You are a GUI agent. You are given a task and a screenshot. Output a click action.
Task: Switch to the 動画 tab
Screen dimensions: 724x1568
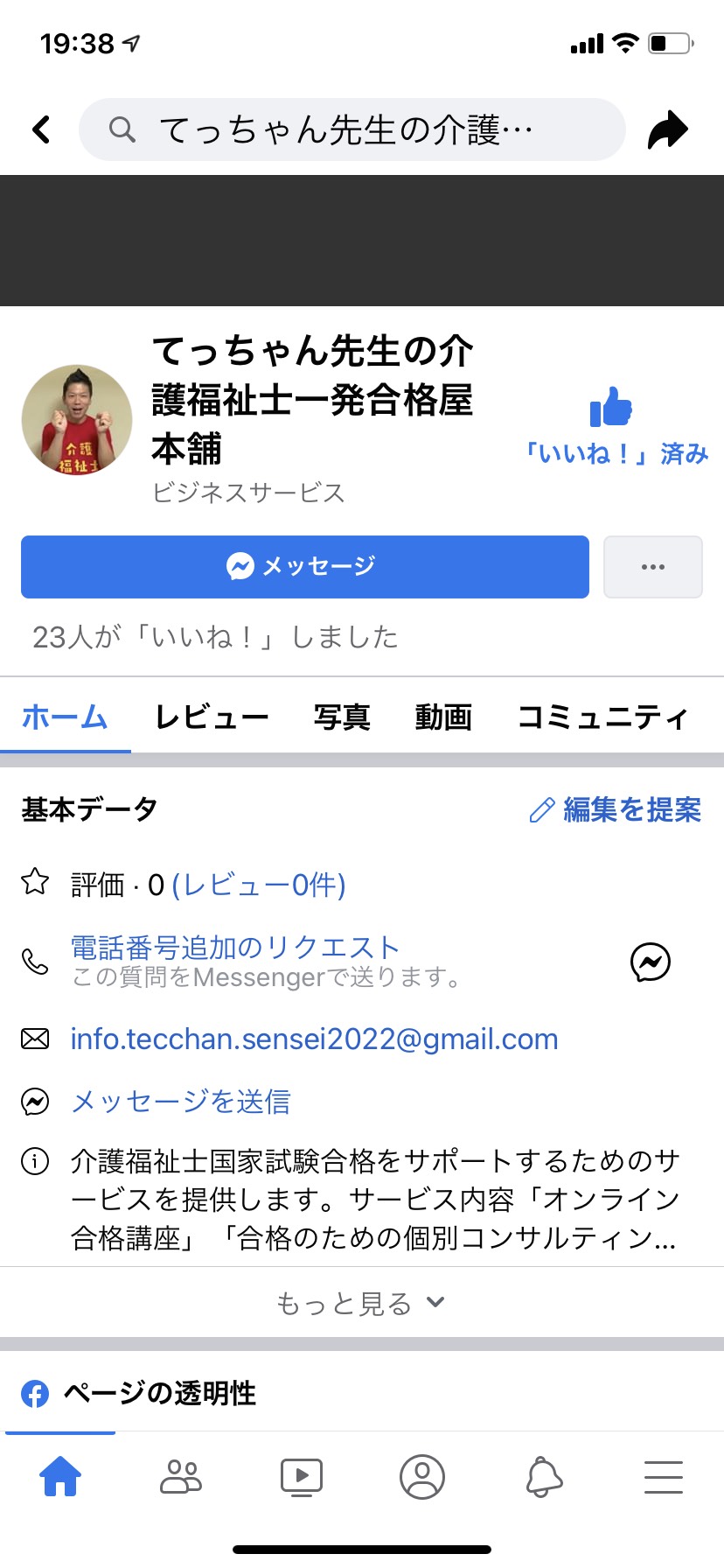(443, 717)
